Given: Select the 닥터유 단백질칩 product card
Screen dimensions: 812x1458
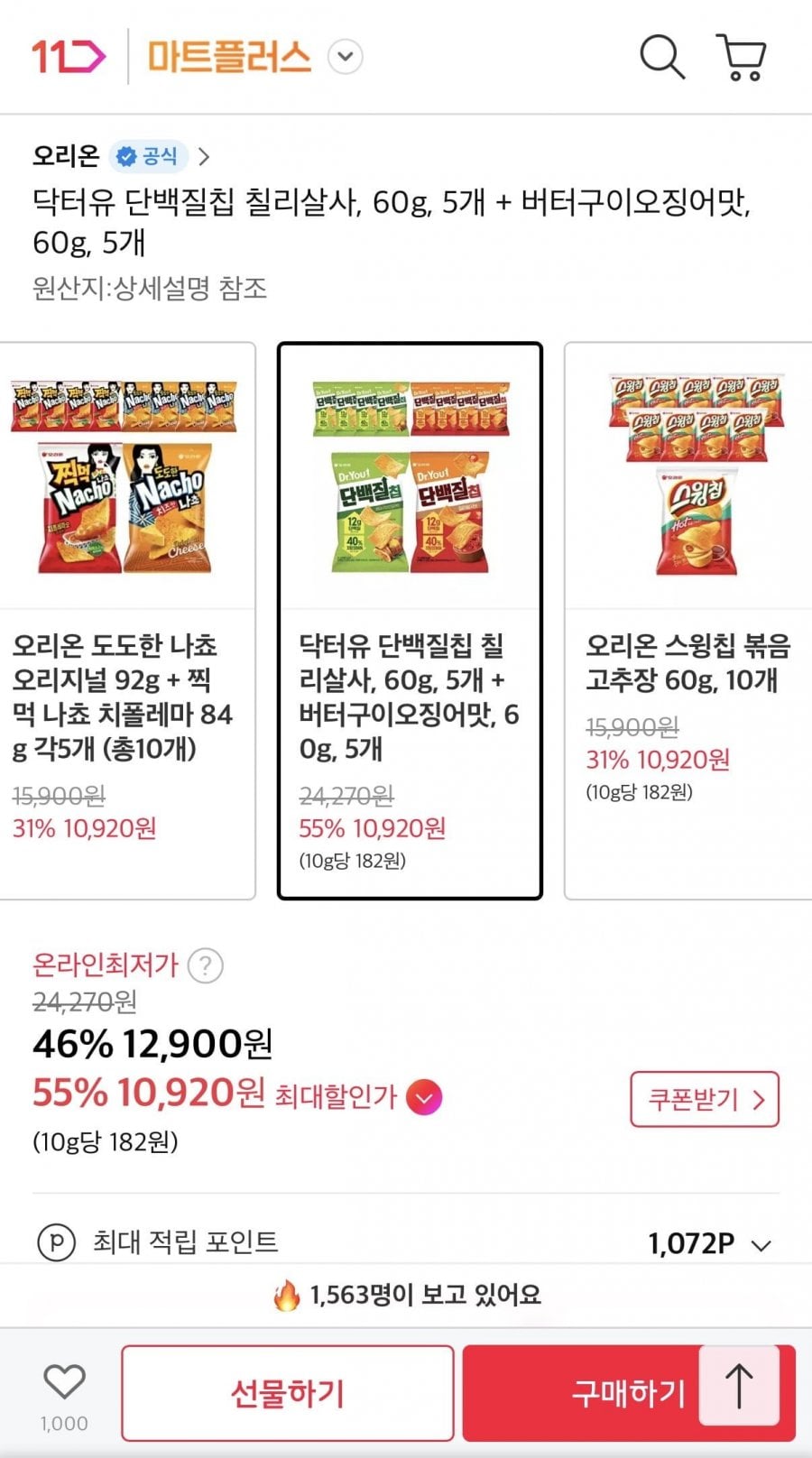Looking at the screenshot, I should coord(410,620).
